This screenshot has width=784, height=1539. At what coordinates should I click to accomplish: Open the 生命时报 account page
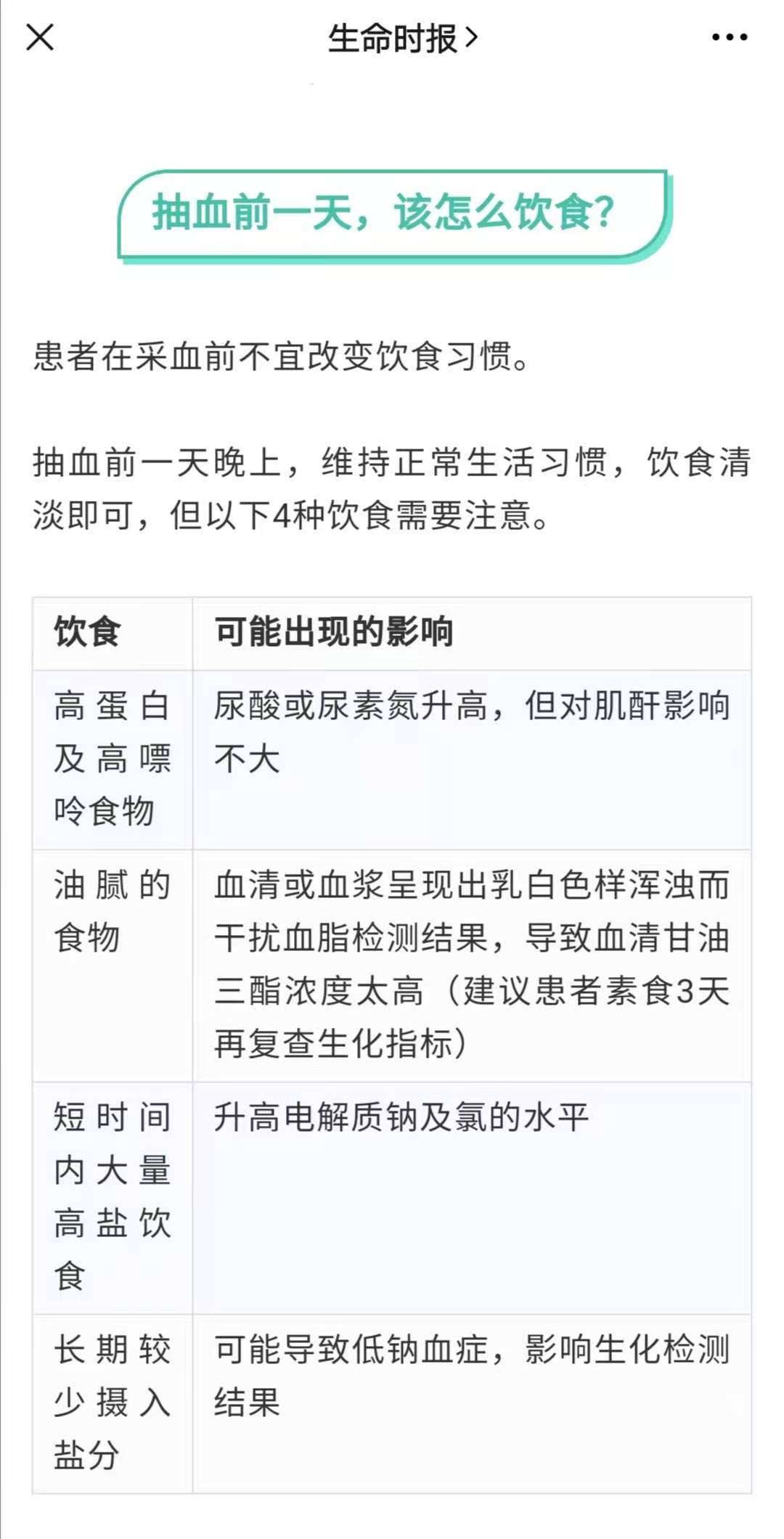tap(401, 38)
